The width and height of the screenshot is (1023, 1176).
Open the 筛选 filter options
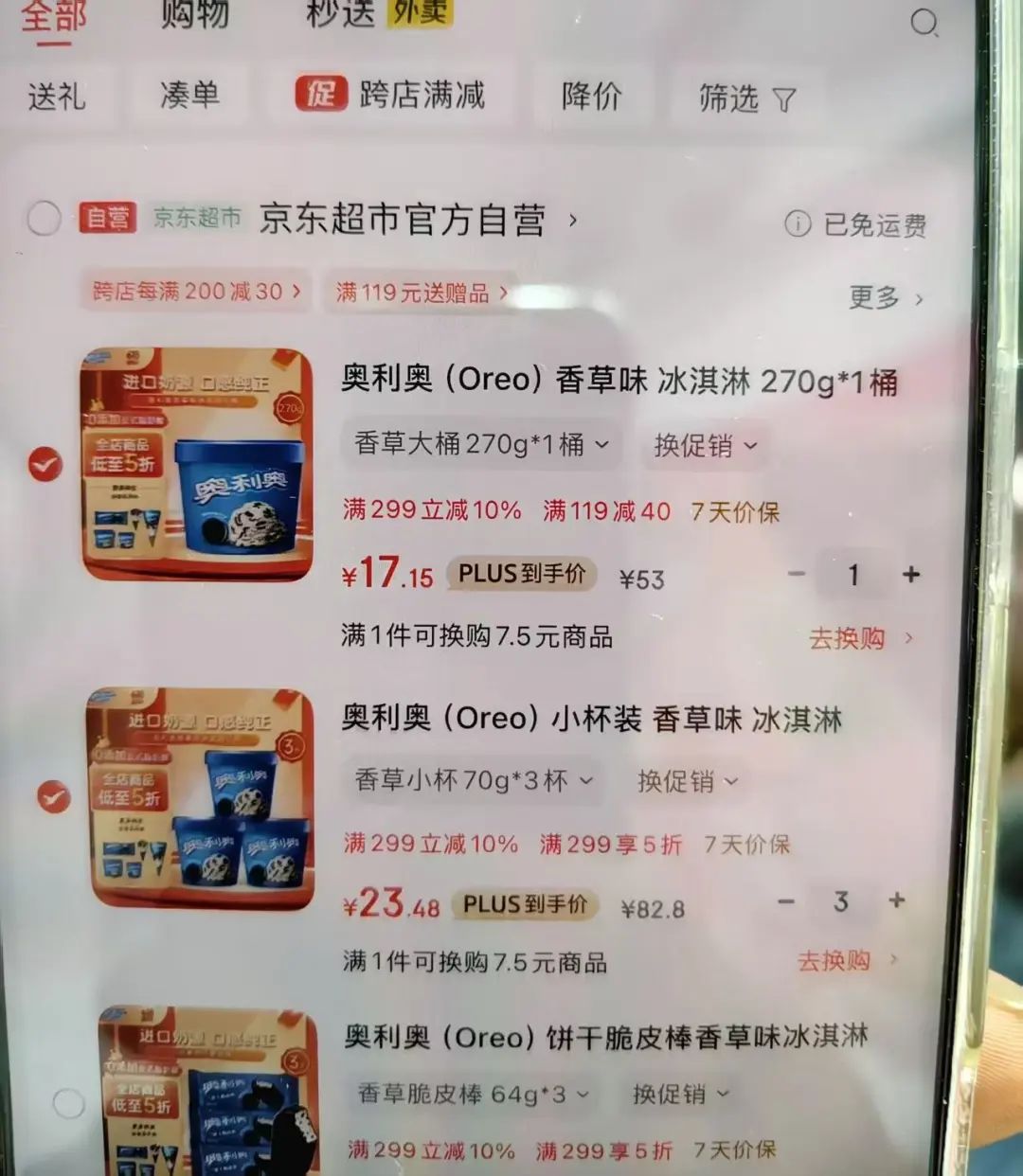point(745,98)
